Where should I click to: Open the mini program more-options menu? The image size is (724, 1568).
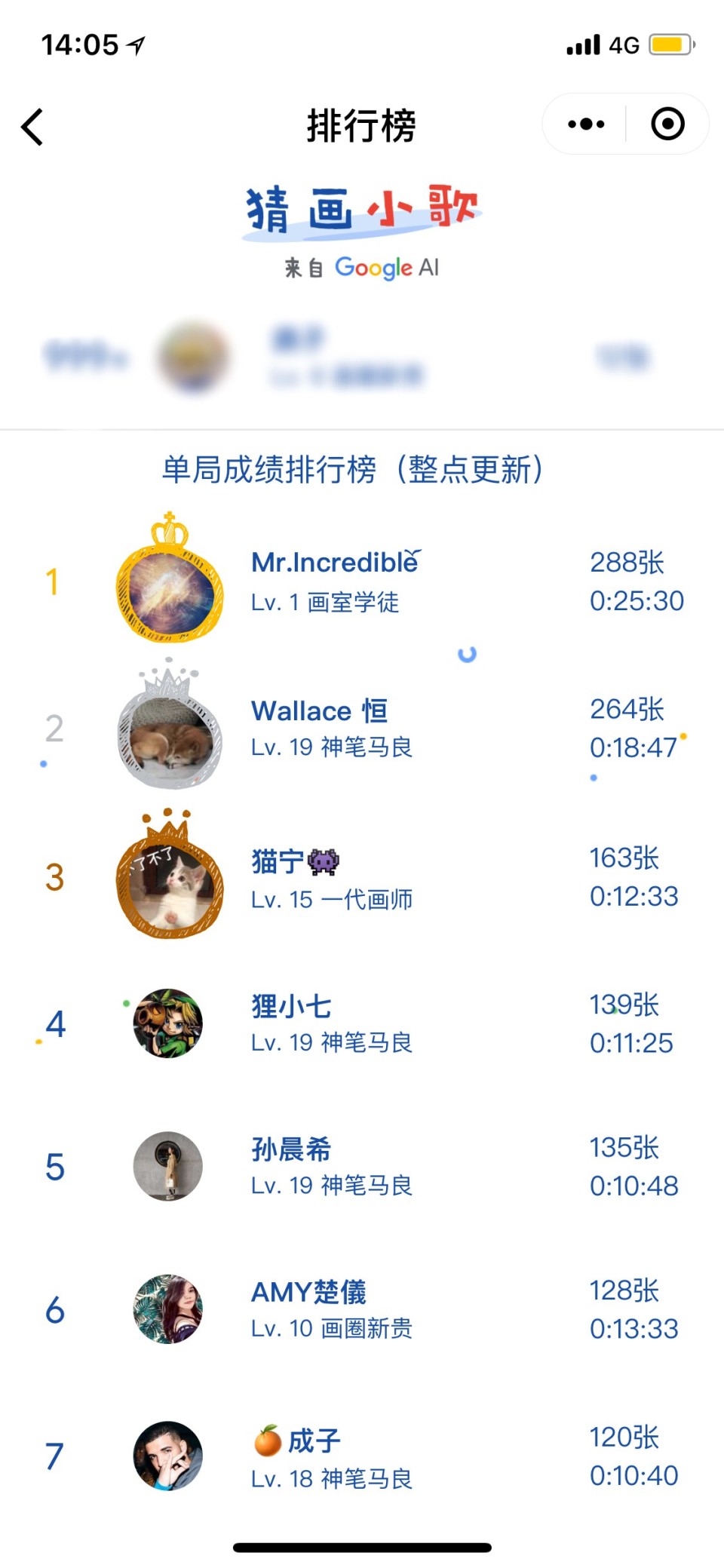[586, 124]
